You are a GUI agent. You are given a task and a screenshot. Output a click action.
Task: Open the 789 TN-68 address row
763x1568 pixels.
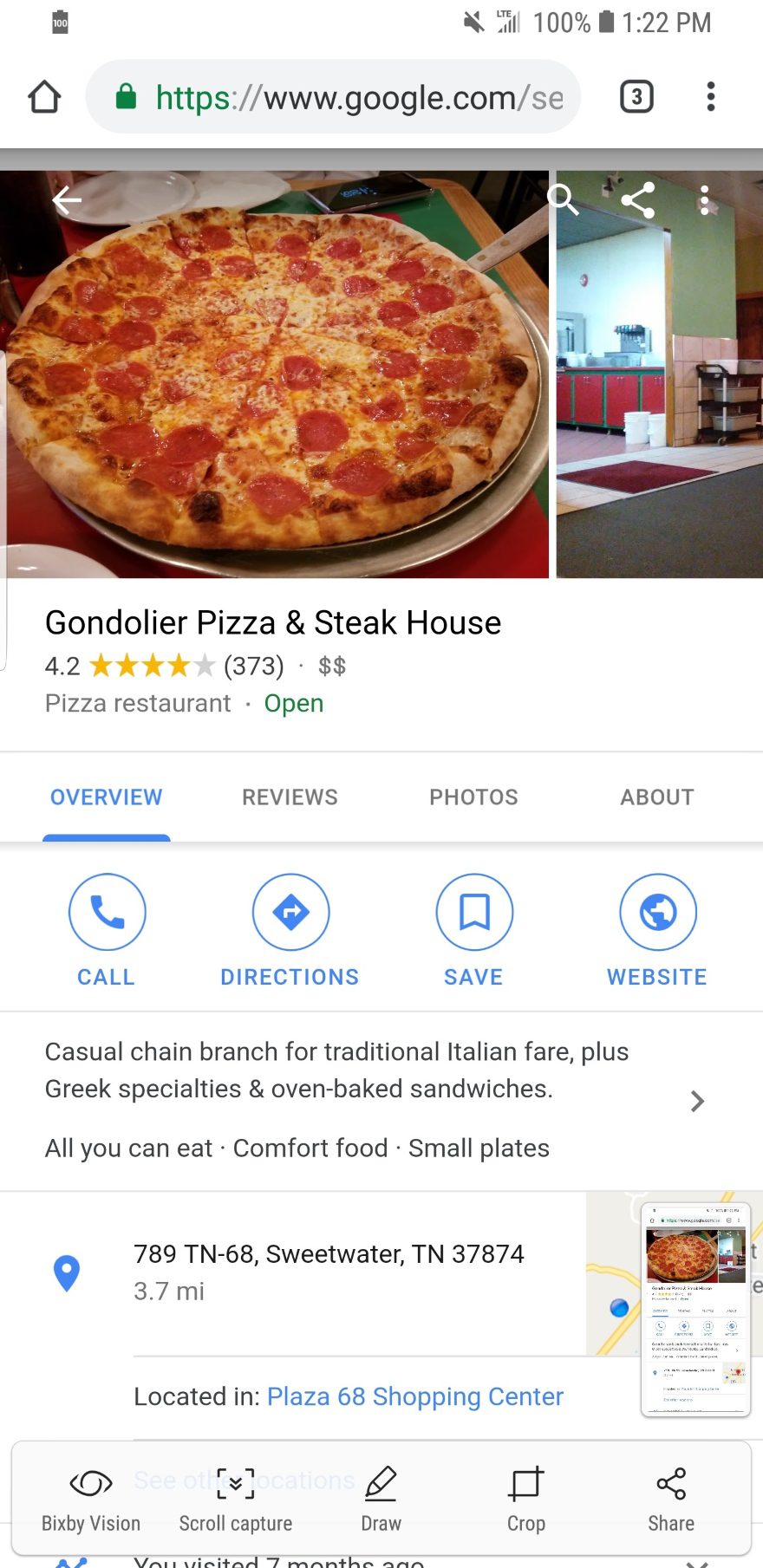[329, 1272]
